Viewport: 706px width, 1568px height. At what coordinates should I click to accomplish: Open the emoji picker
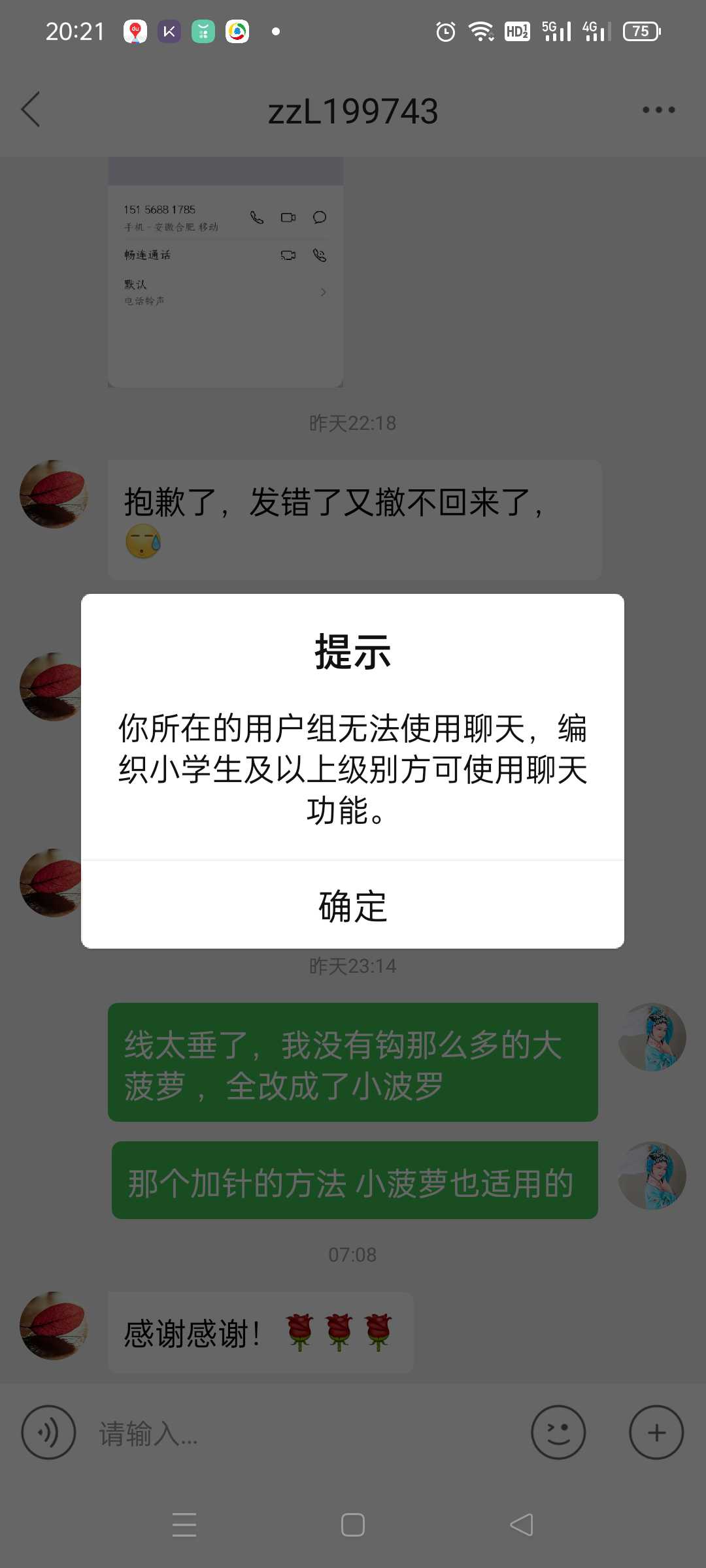(x=558, y=1433)
